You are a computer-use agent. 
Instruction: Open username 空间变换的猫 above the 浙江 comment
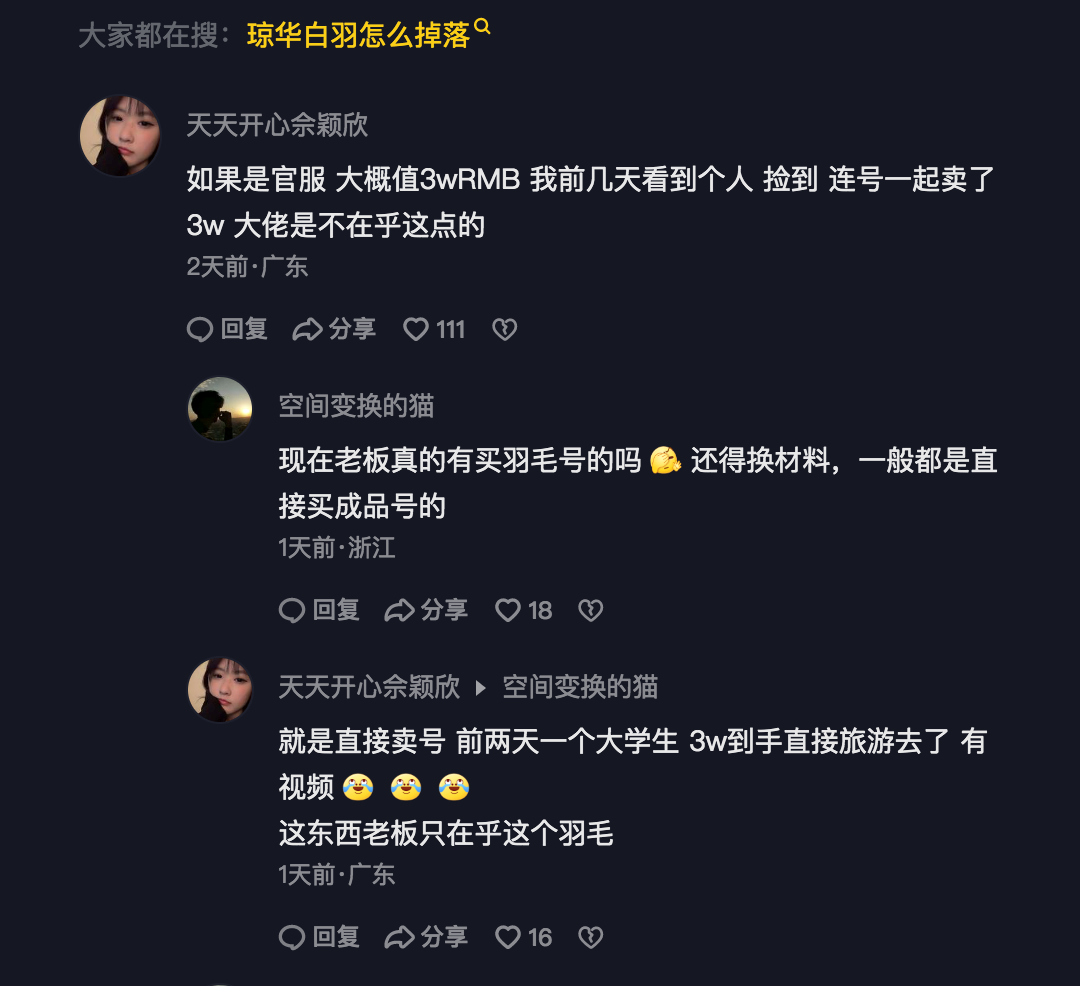[x=356, y=406]
